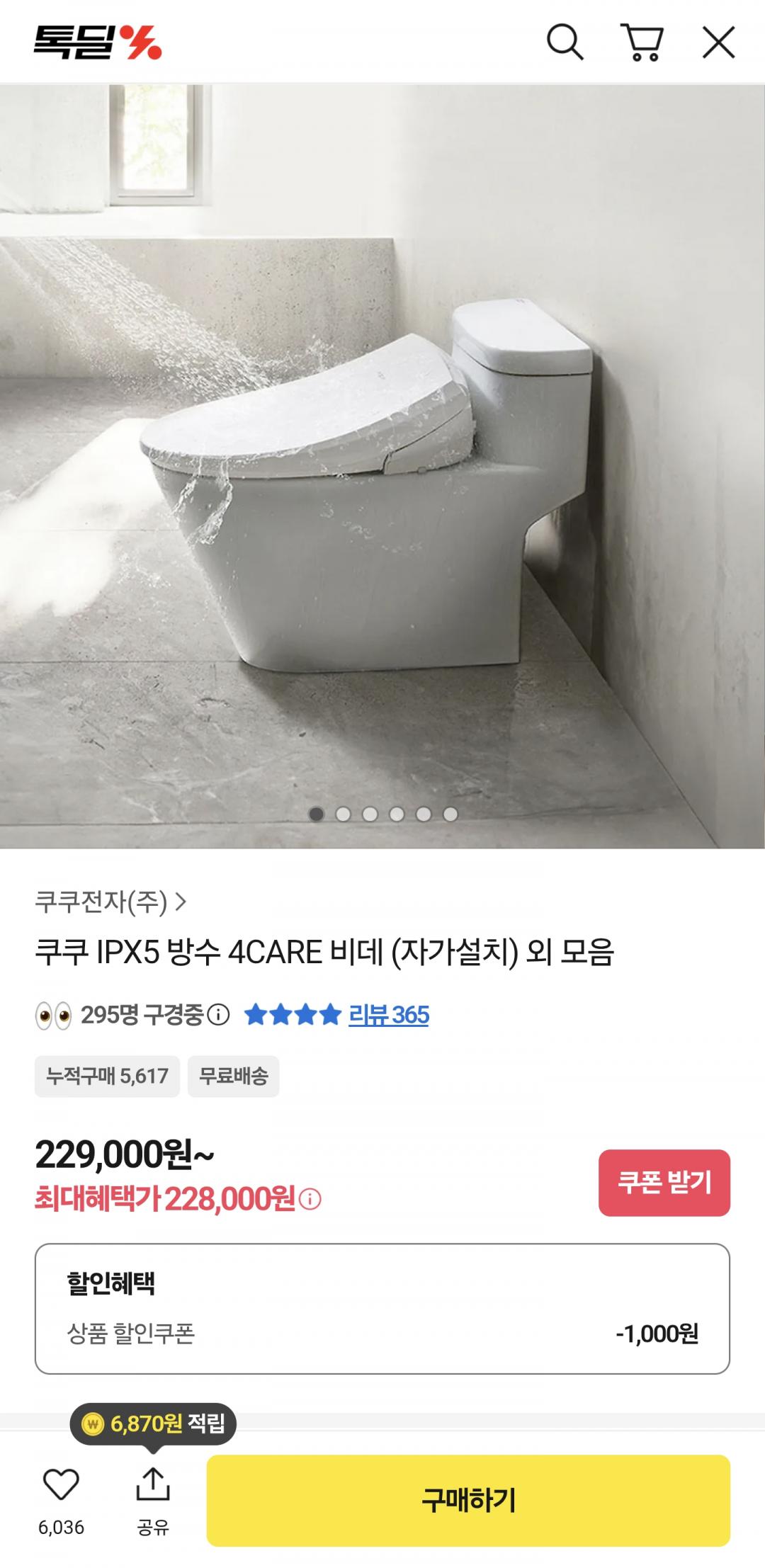Close this product page
The width and height of the screenshot is (765, 1568).
pyautogui.click(x=718, y=42)
